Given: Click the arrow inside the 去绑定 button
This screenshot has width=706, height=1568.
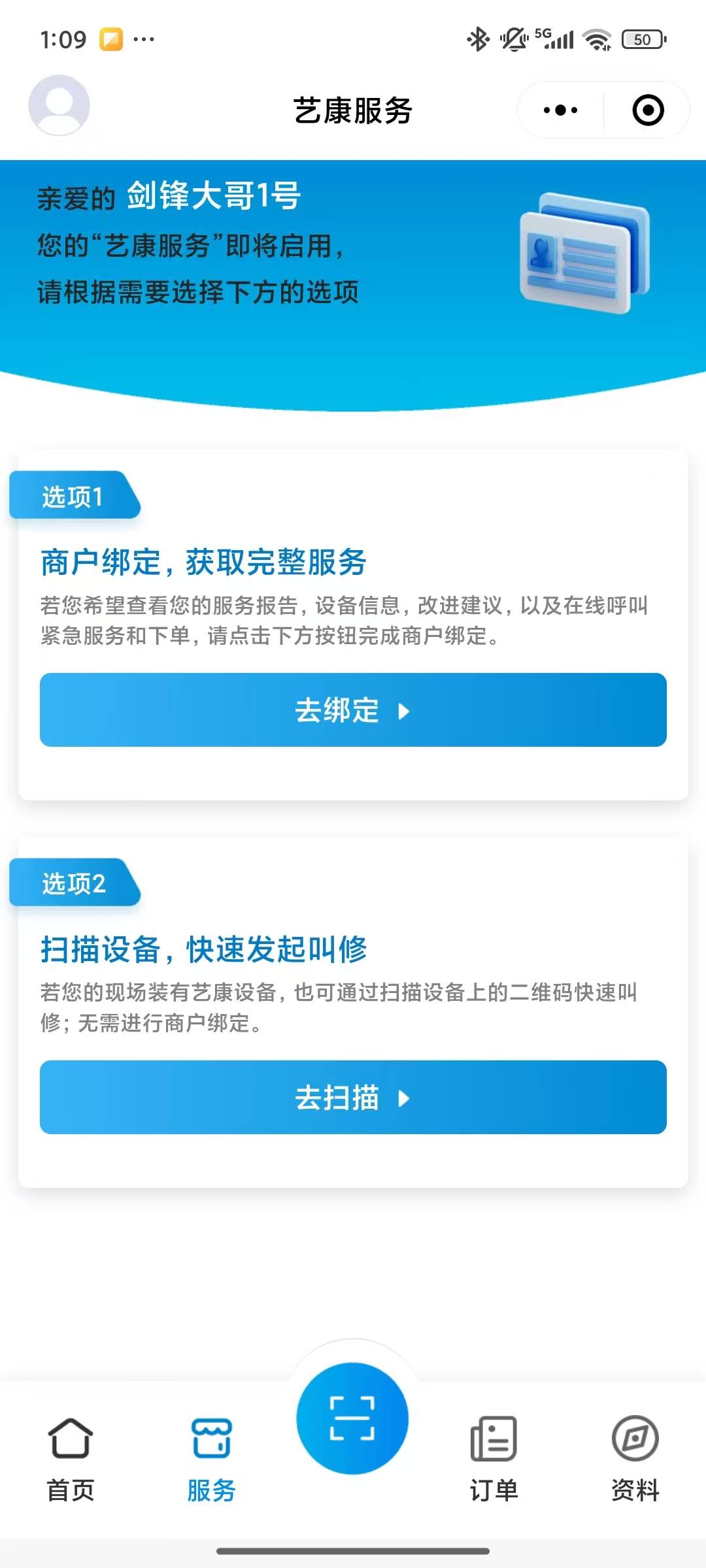Looking at the screenshot, I should click(x=403, y=710).
